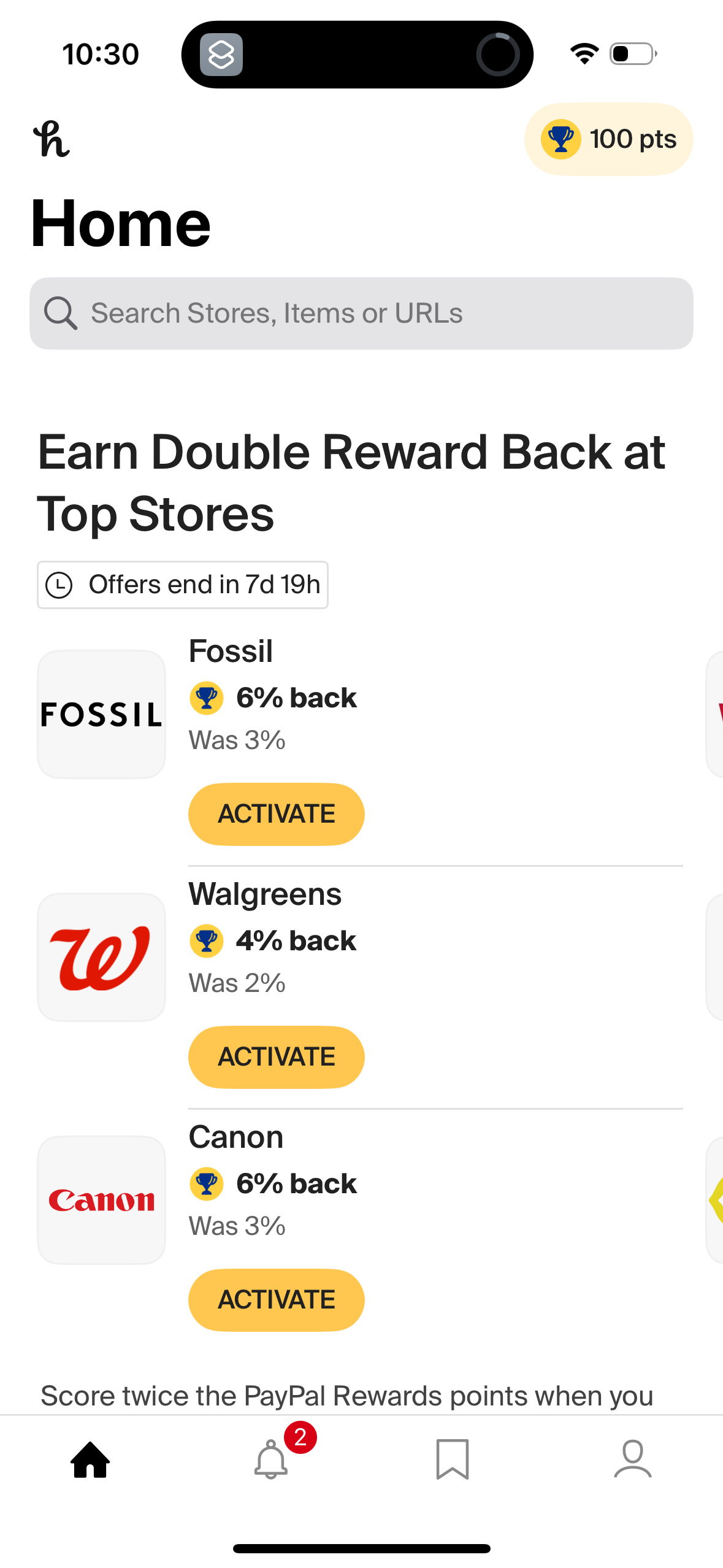Go to the saved bookmarks tab

452,1460
